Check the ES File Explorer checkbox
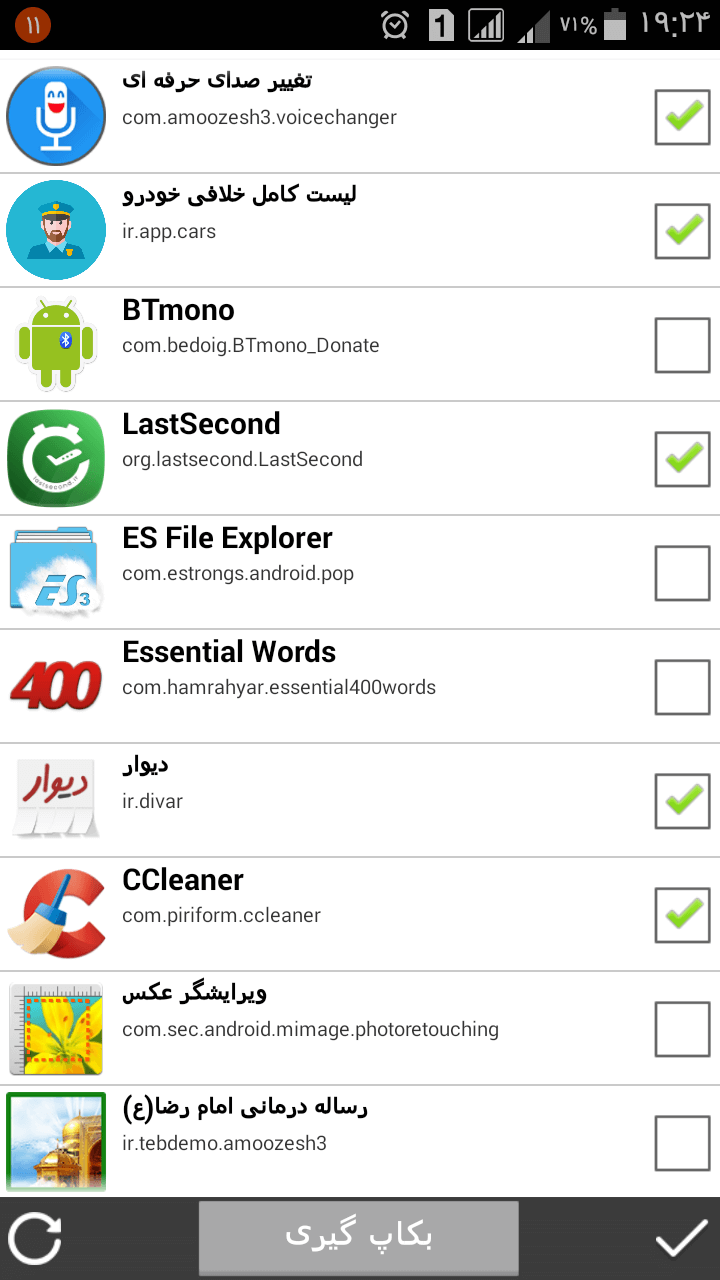The width and height of the screenshot is (720, 1280). click(x=682, y=572)
